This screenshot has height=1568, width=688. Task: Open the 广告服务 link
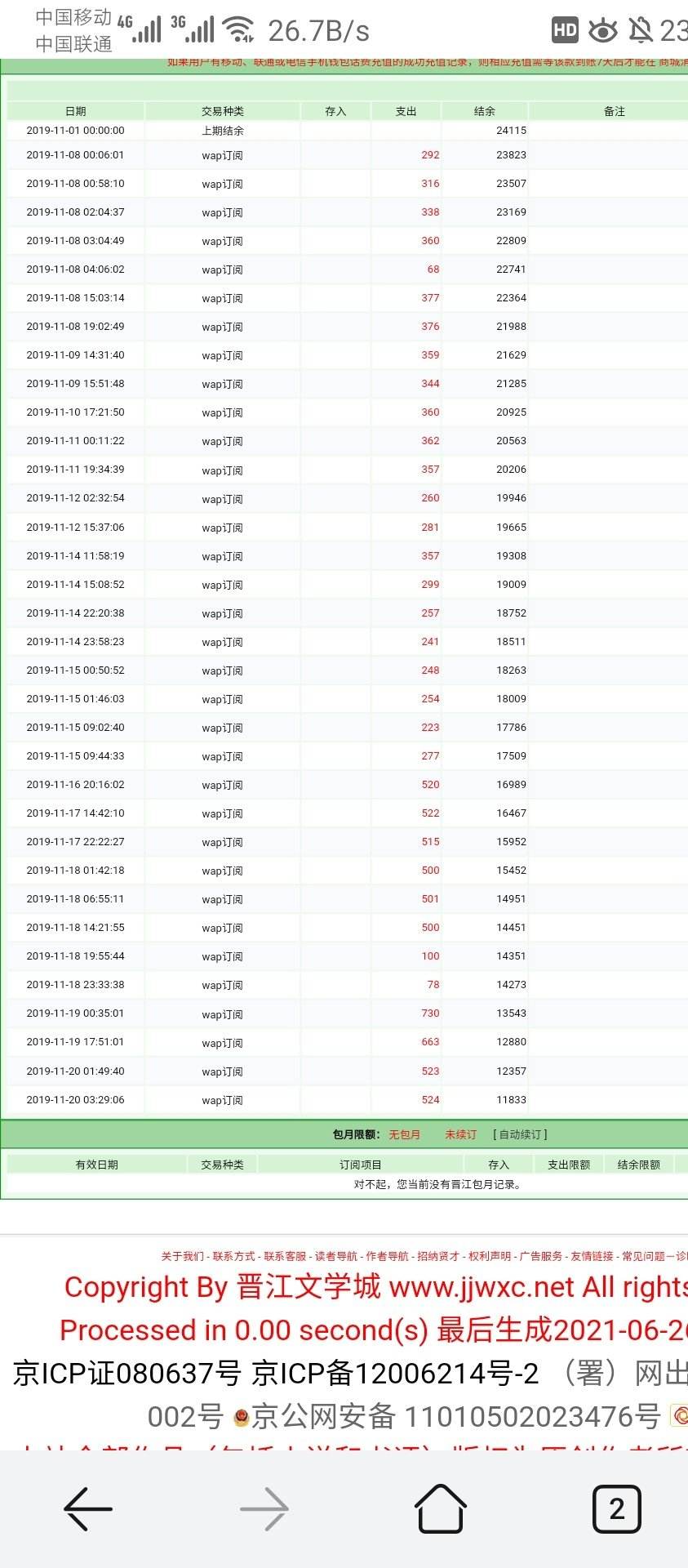(540, 1256)
